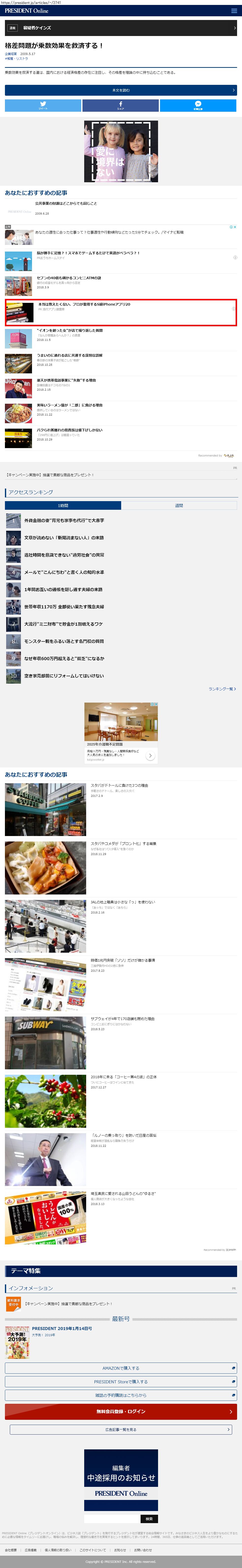The width and height of the screenshot is (242, 1568).
Task: Tap AMAZONで購入する
Action: point(121,1368)
